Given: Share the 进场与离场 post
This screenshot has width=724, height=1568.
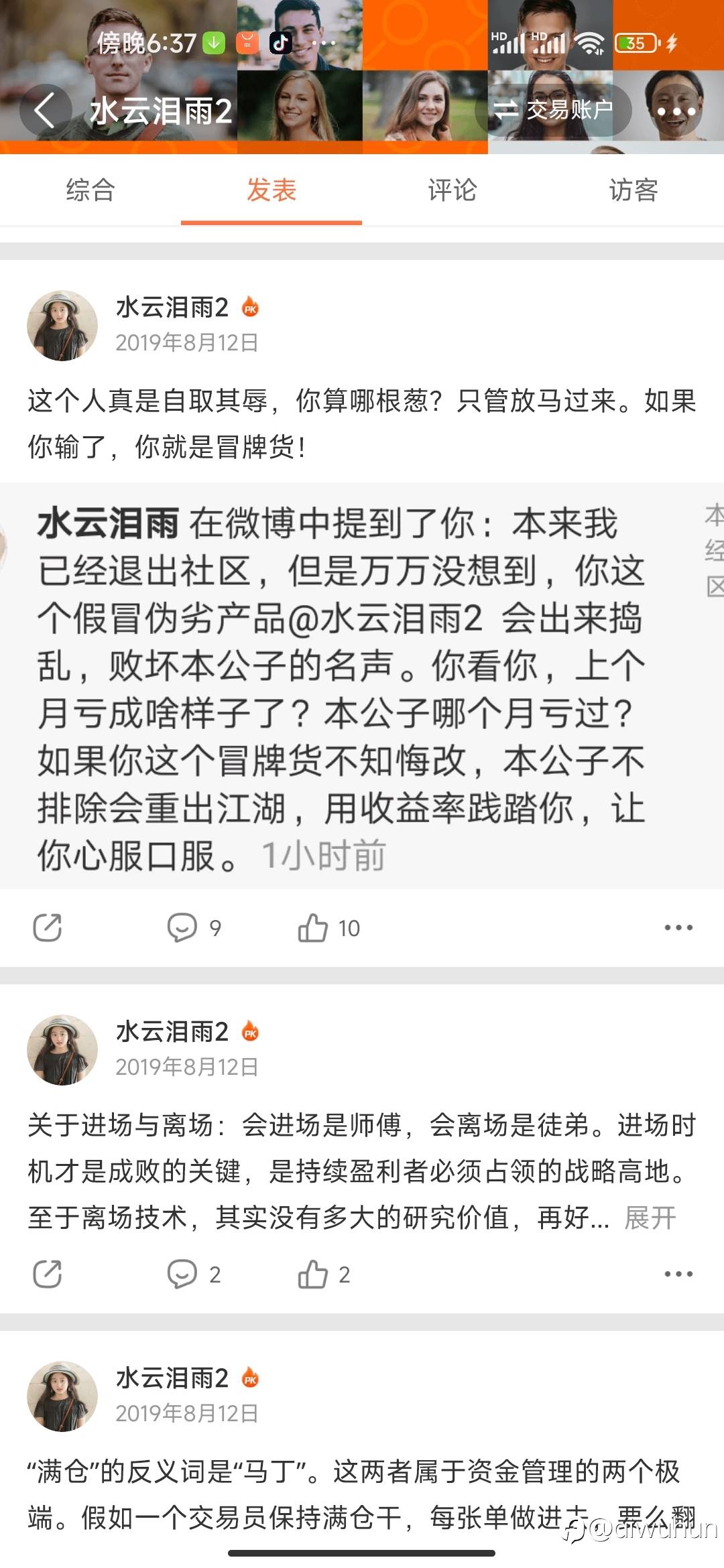Looking at the screenshot, I should (48, 1274).
